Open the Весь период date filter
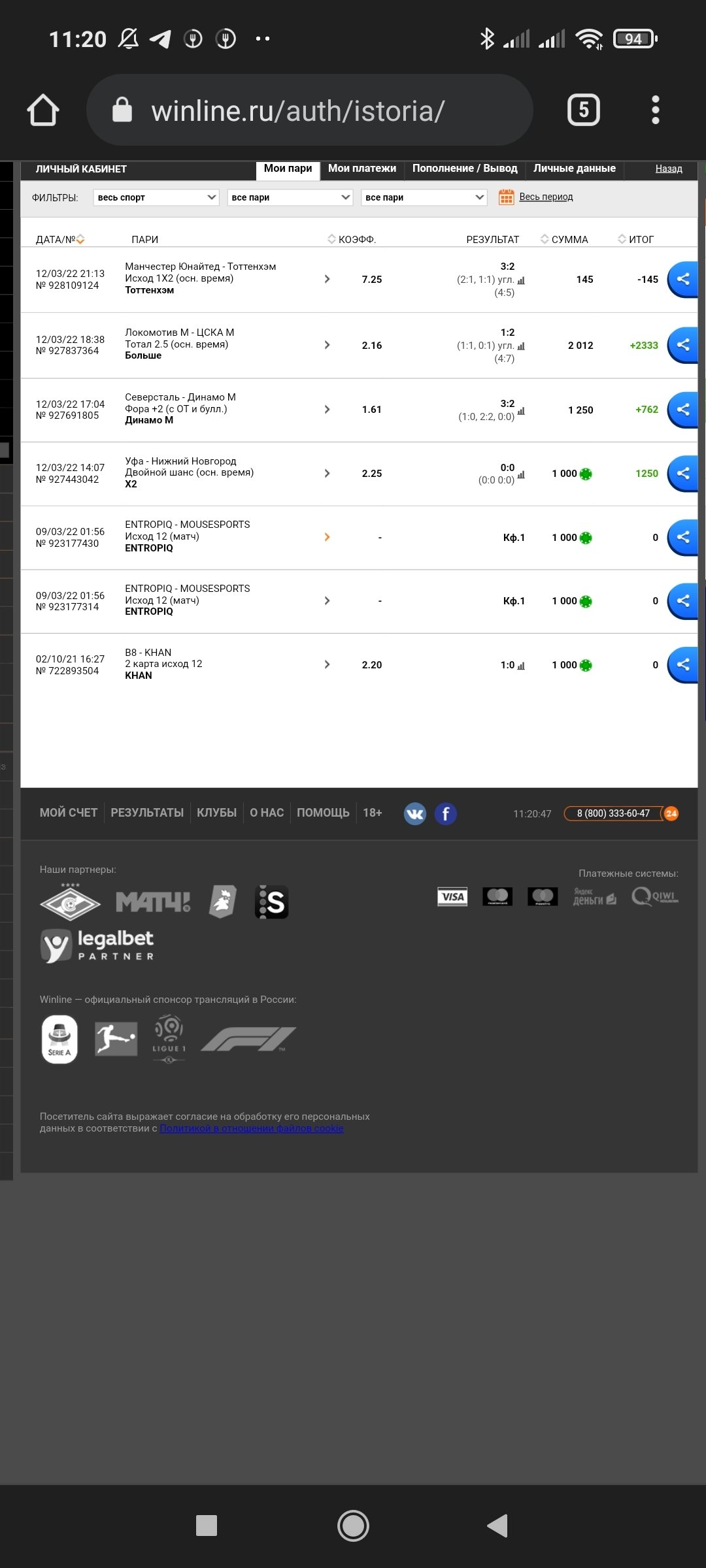Image resolution: width=706 pixels, height=1568 pixels. click(545, 197)
